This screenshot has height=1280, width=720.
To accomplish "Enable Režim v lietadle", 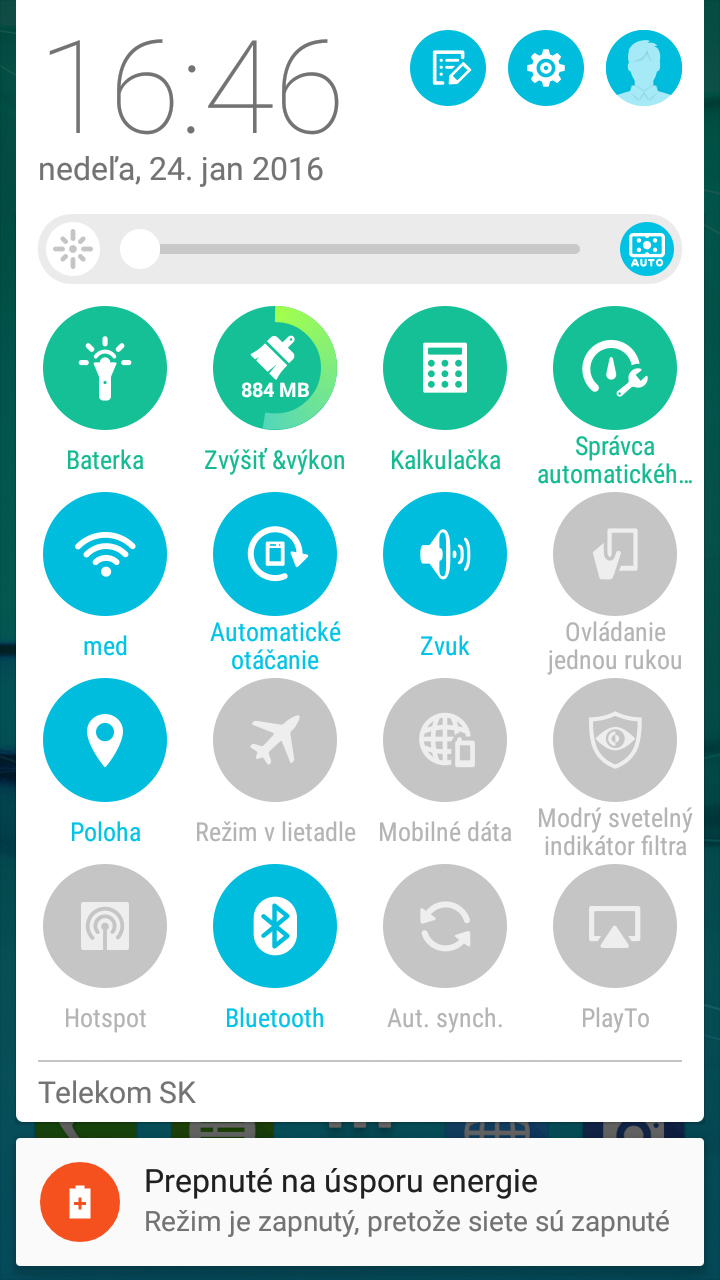I will point(275,740).
